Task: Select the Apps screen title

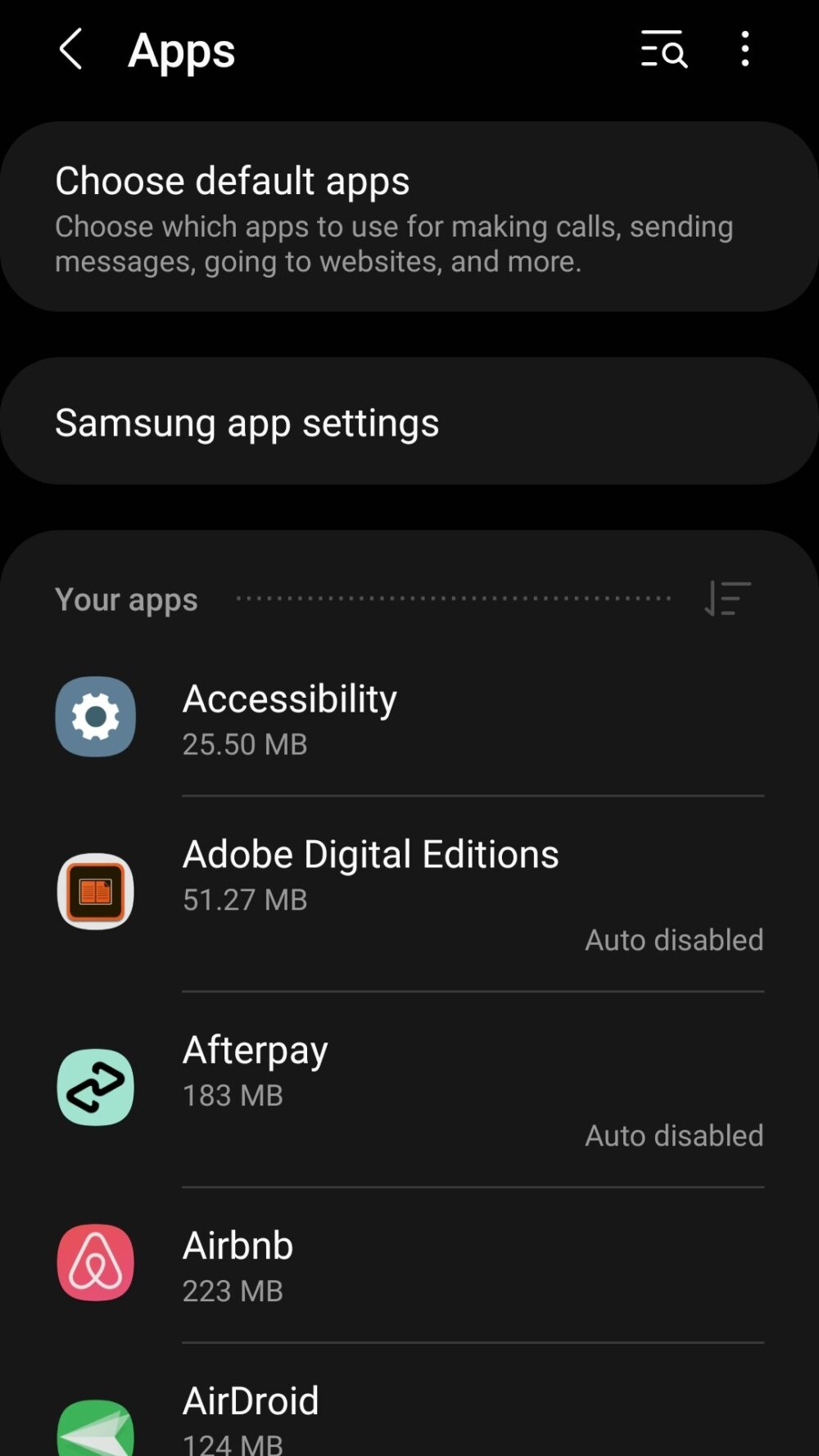Action: point(181,50)
